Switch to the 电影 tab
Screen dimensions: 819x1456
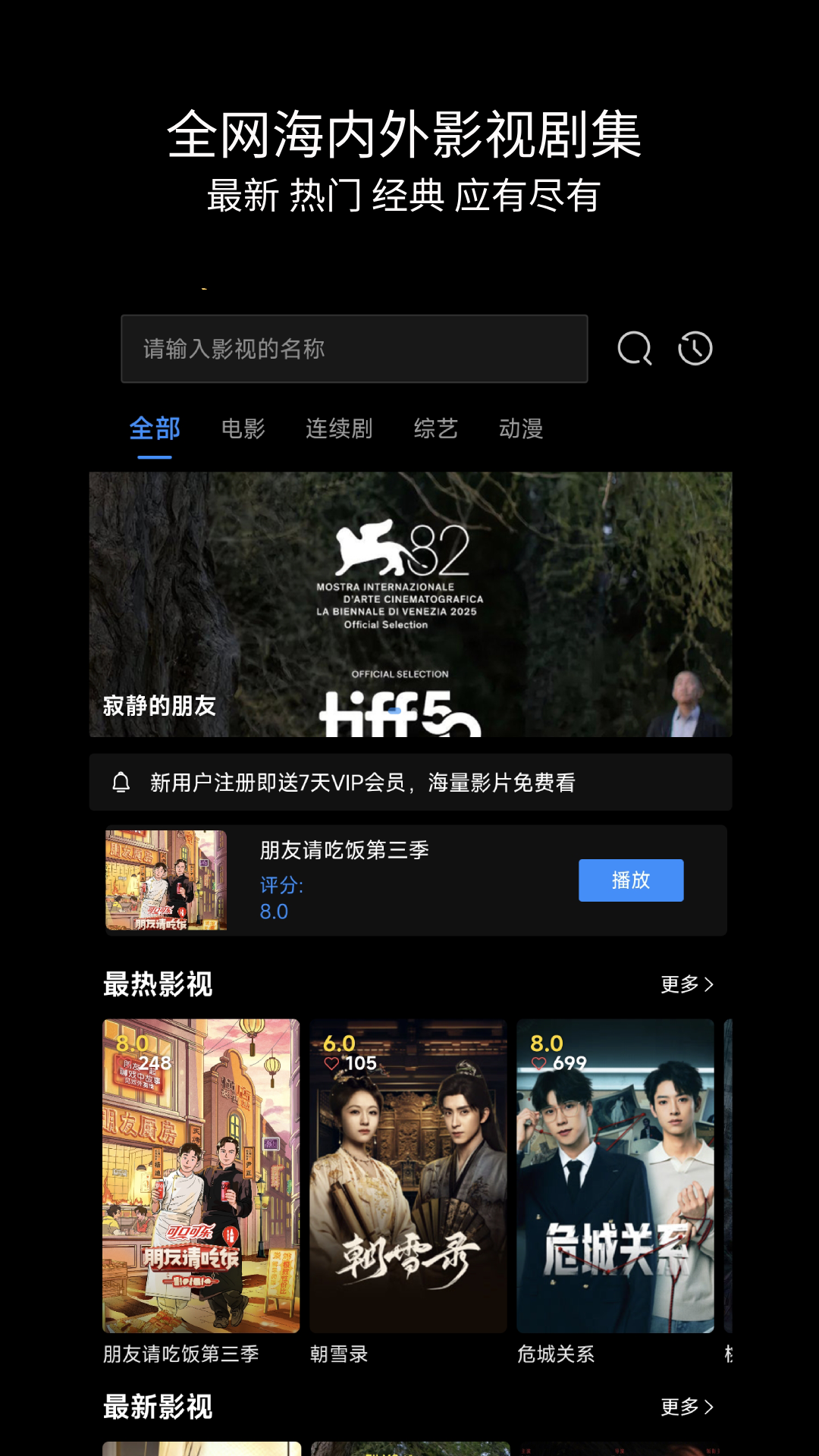pyautogui.click(x=243, y=429)
